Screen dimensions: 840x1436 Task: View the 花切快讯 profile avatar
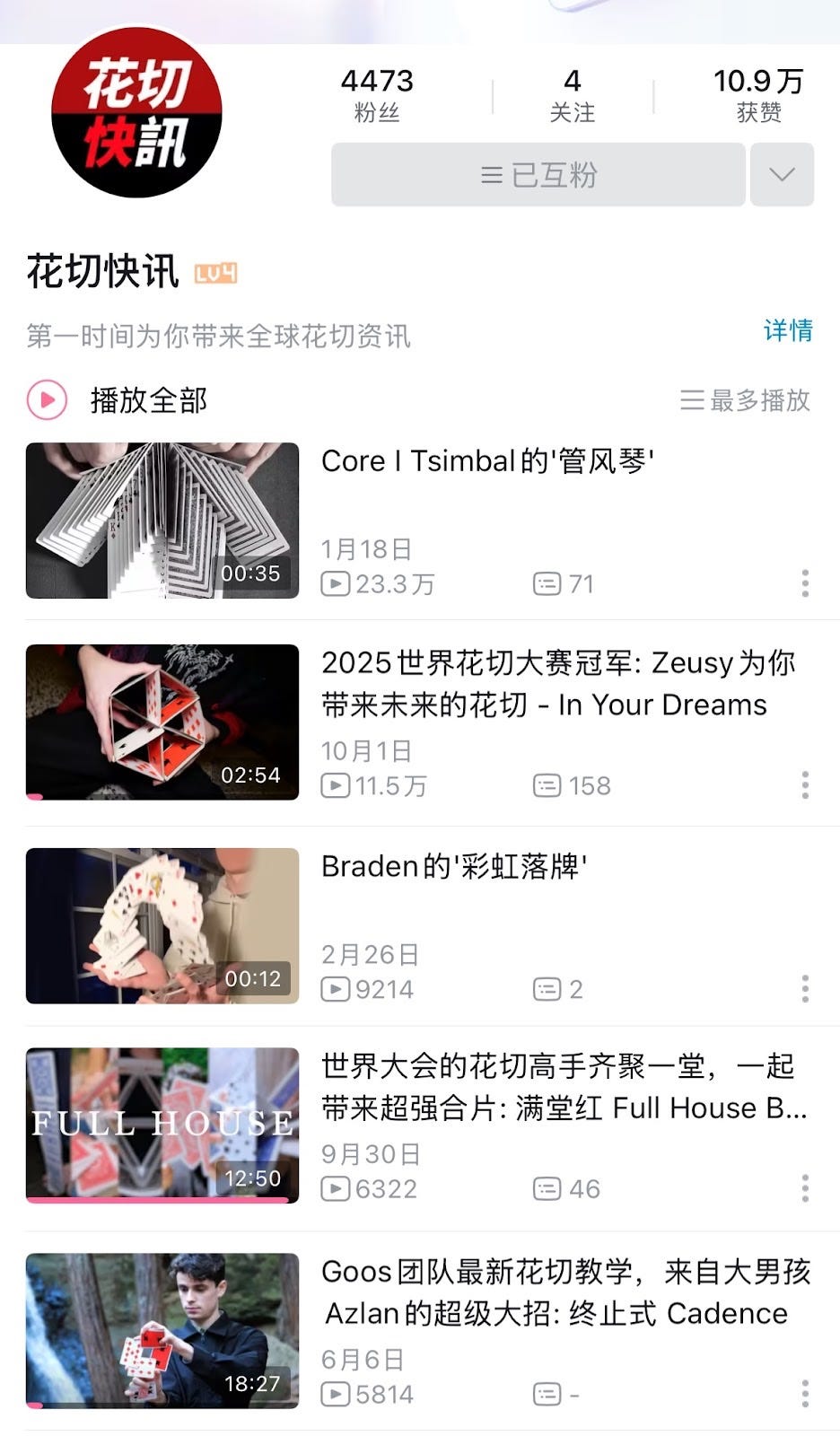click(136, 113)
